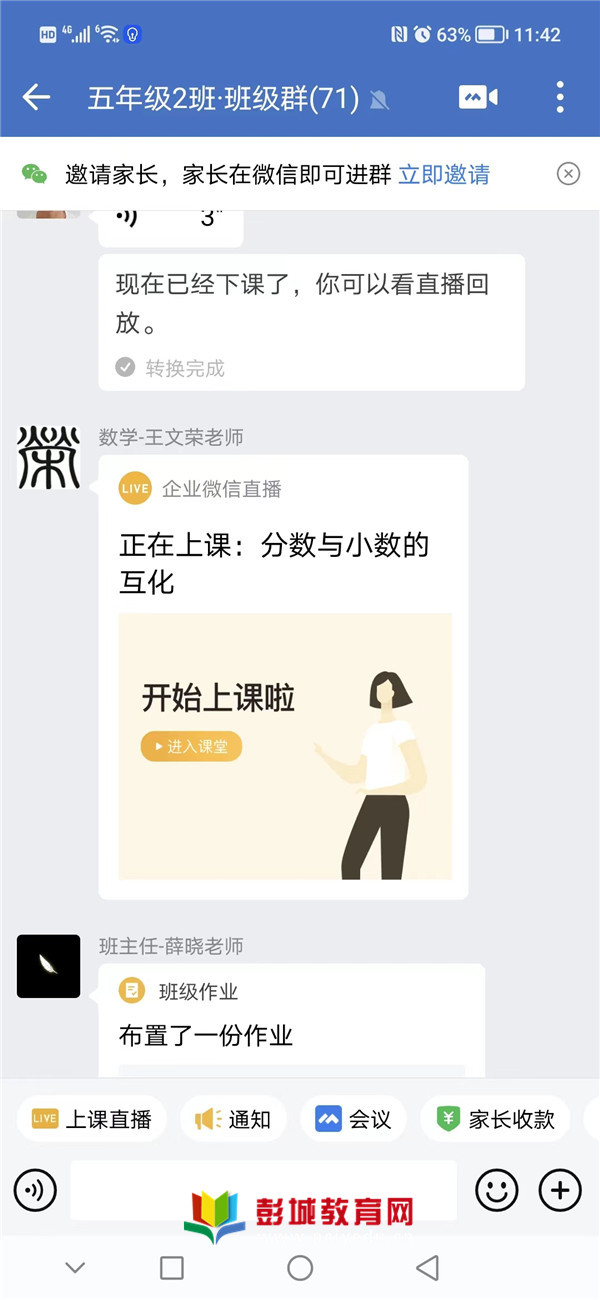Open the 会议 chip
This screenshot has width=600, height=1300.
click(x=353, y=1119)
